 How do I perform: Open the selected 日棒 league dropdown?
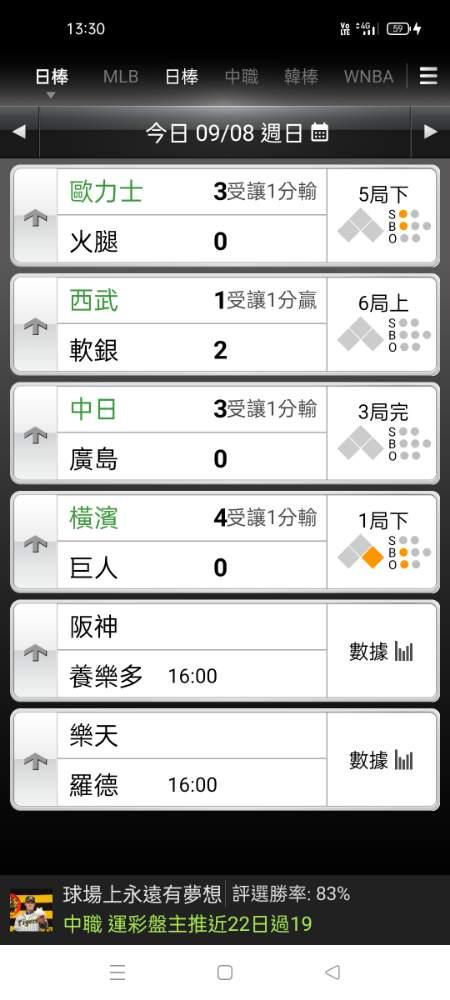coord(52,81)
